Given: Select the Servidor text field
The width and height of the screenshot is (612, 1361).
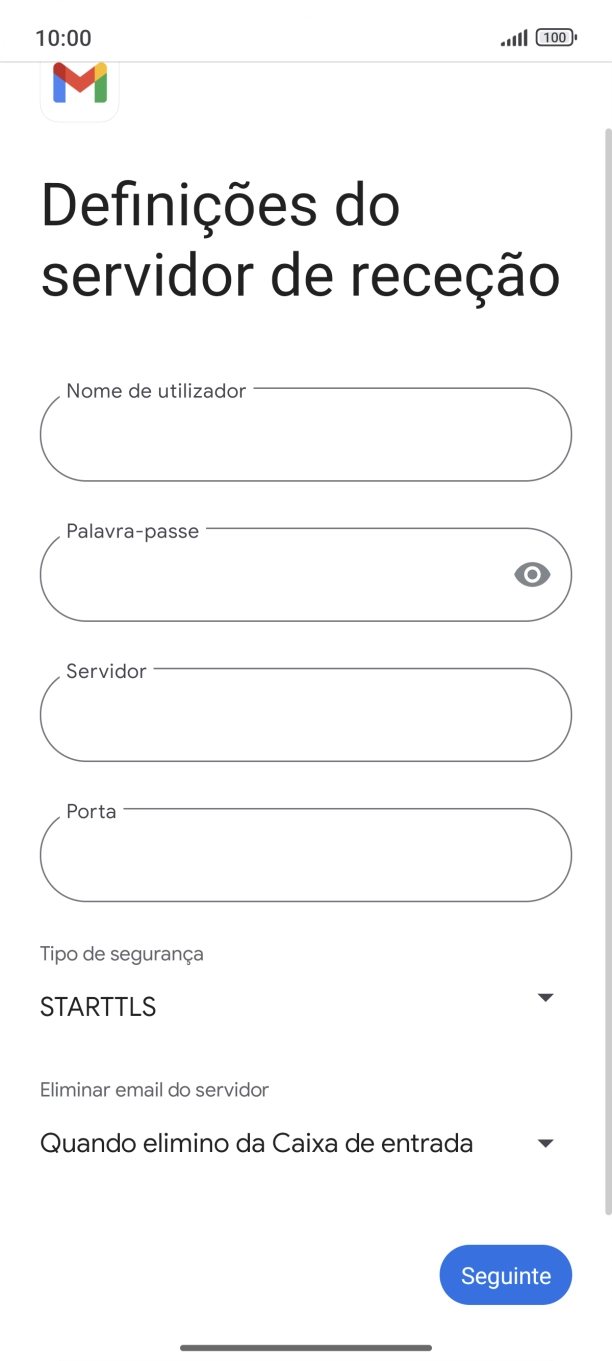Looking at the screenshot, I should pyautogui.click(x=305, y=716).
